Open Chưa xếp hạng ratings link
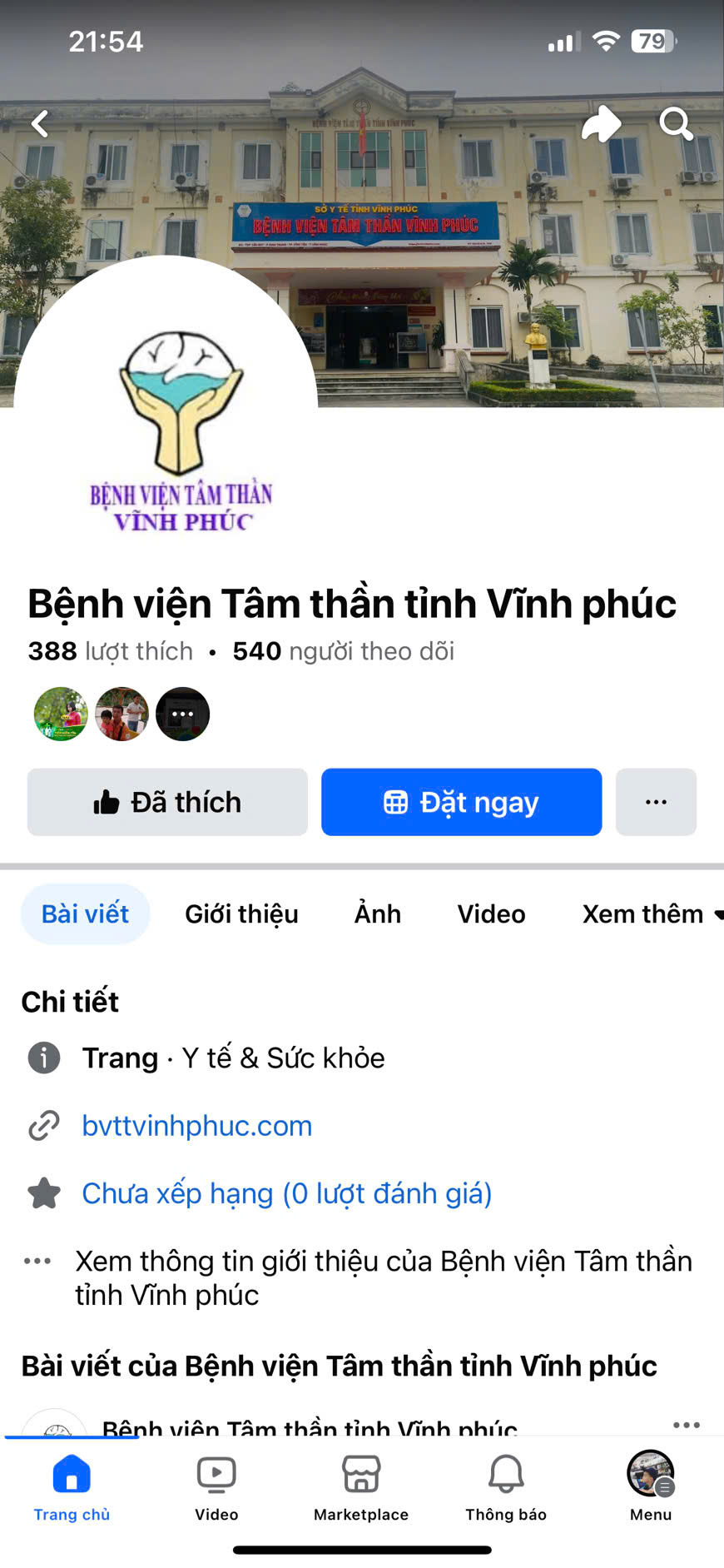 pos(286,1193)
